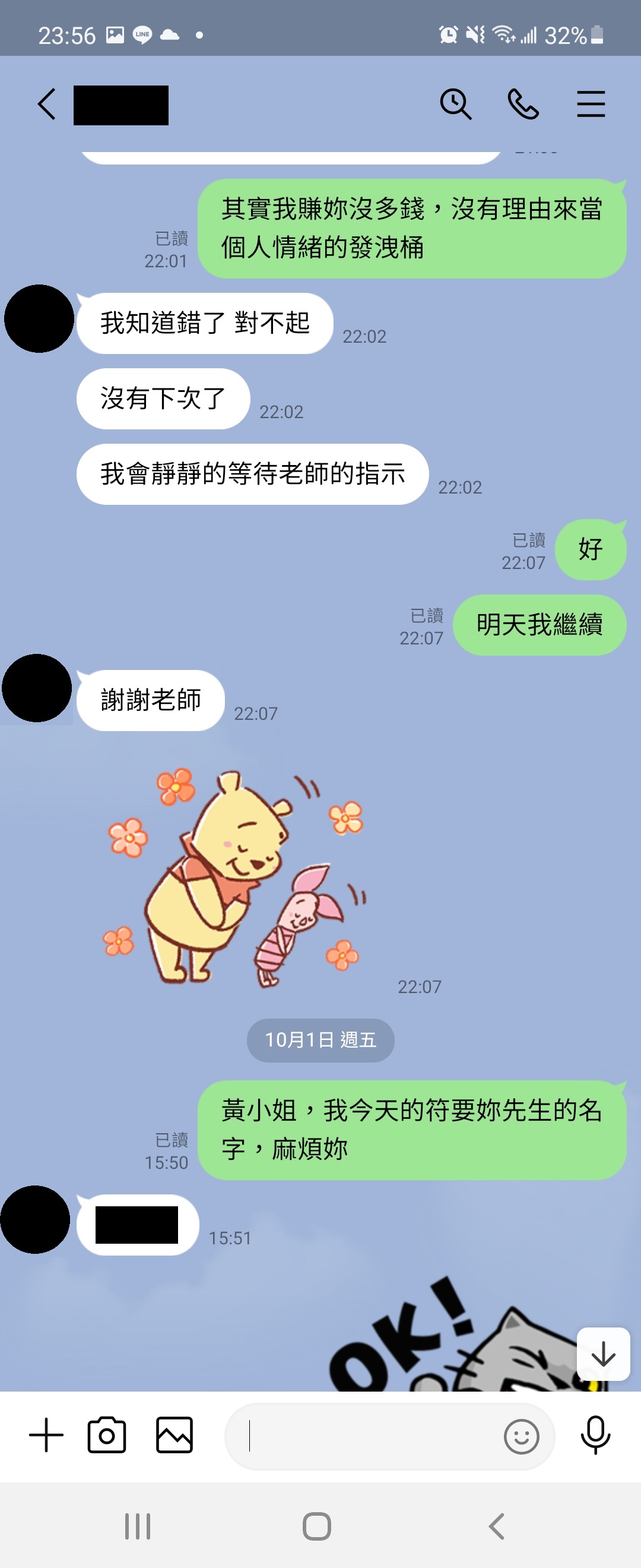This screenshot has width=641, height=1568.
Task: Open recent apps
Action: (x=138, y=1526)
